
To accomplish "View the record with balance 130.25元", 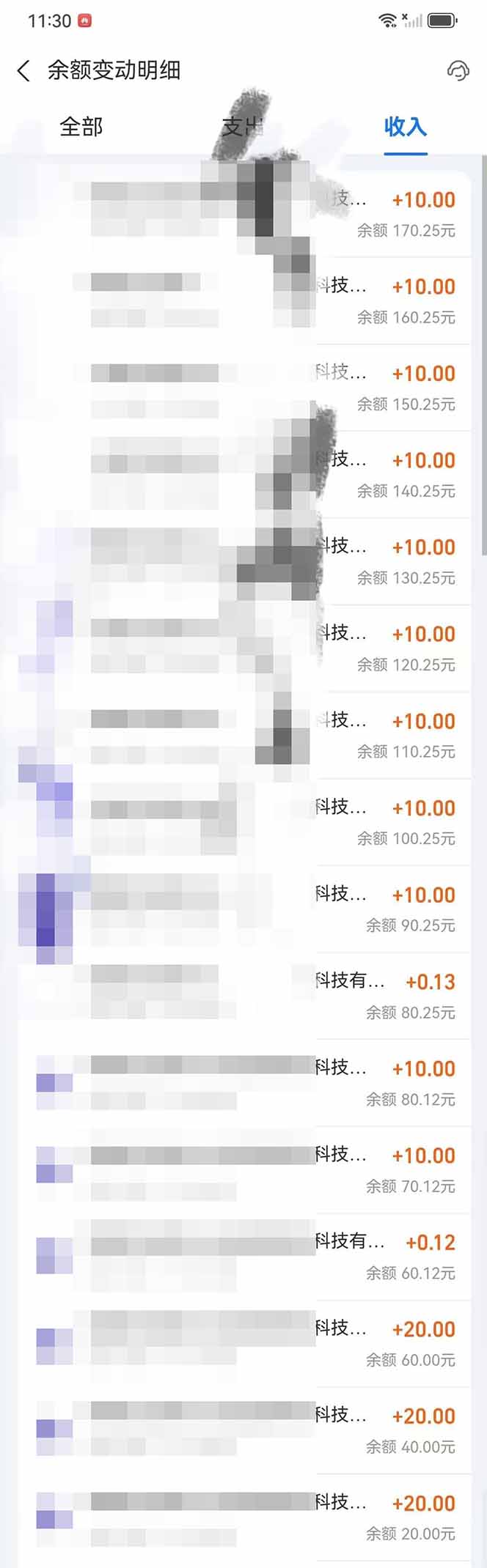I will click(x=243, y=561).
